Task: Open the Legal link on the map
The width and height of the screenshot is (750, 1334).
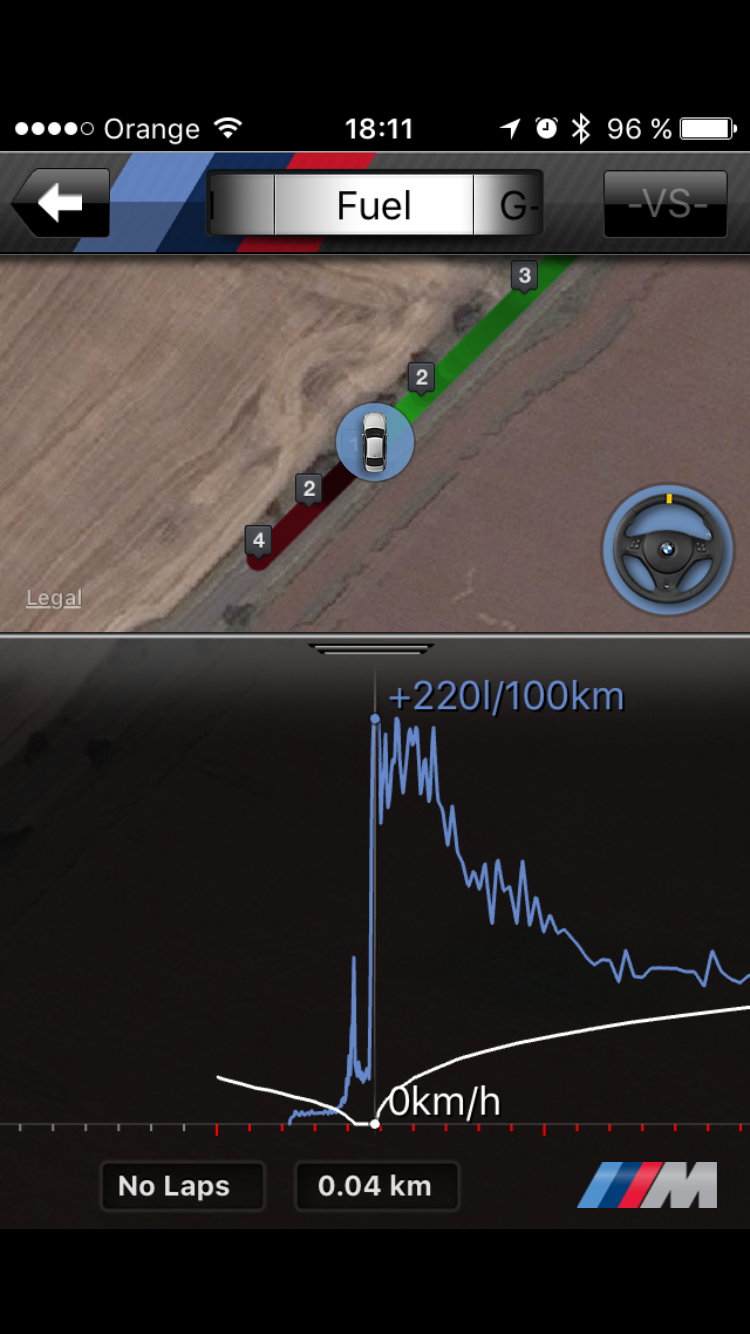Action: [53, 598]
